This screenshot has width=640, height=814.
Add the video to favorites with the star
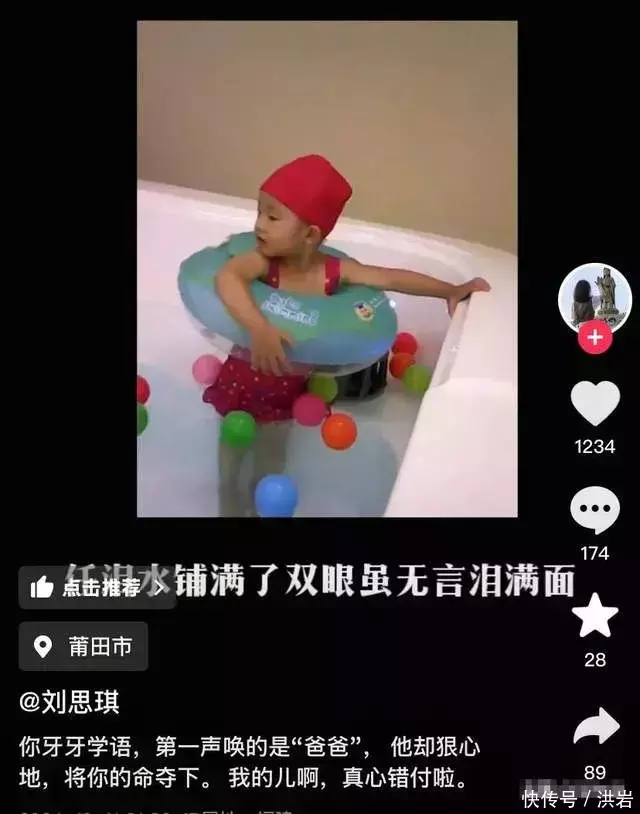(595, 616)
